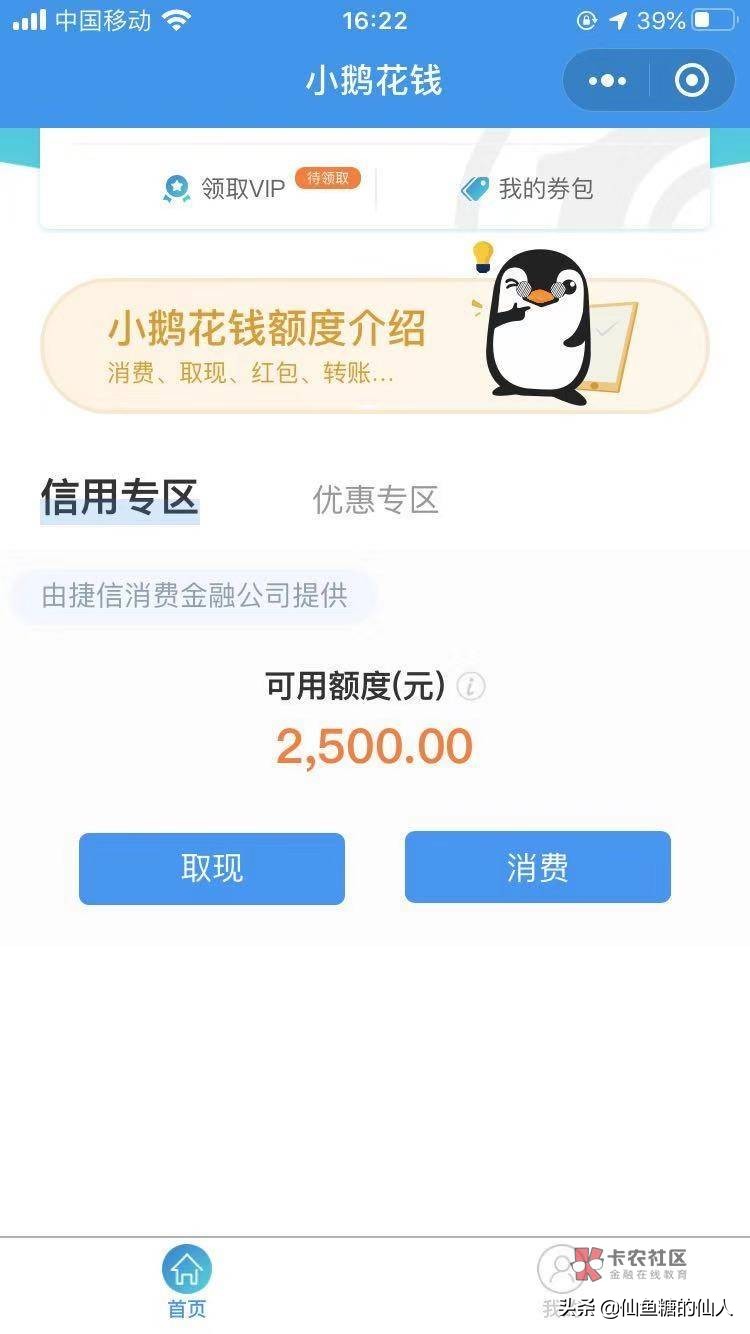
Task: Select the 信用专区 tab
Action: [x=119, y=498]
